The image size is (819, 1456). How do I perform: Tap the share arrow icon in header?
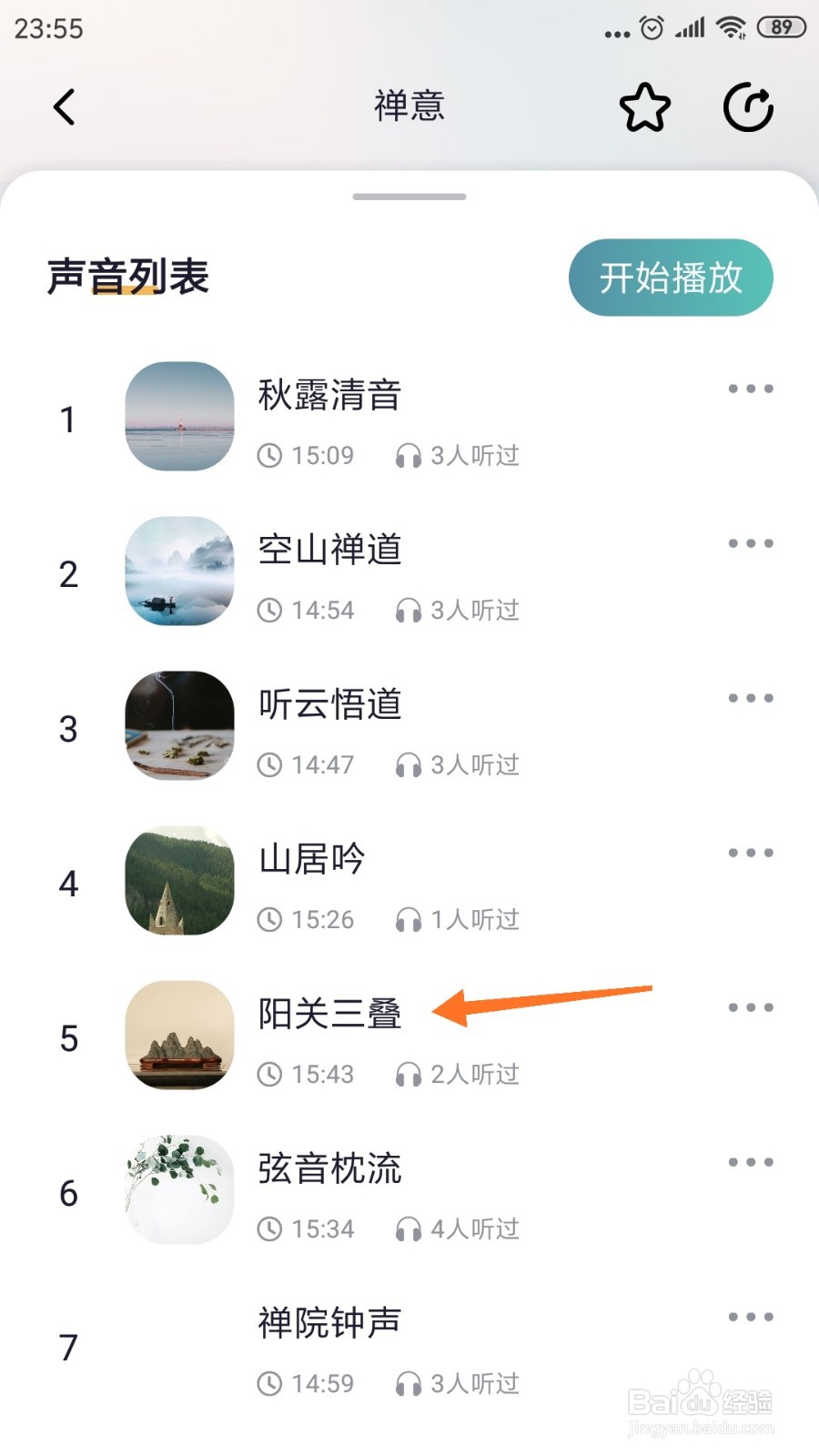coord(748,107)
